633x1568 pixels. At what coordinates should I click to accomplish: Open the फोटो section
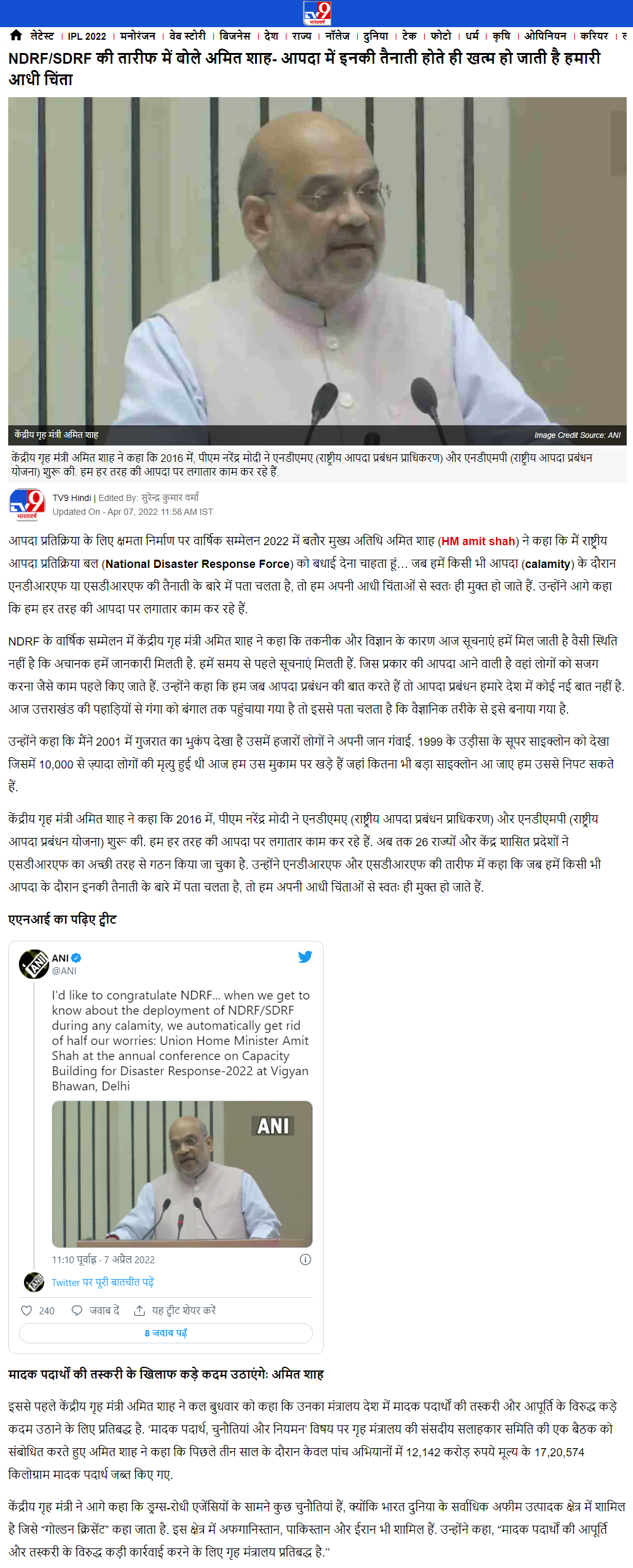(x=441, y=36)
